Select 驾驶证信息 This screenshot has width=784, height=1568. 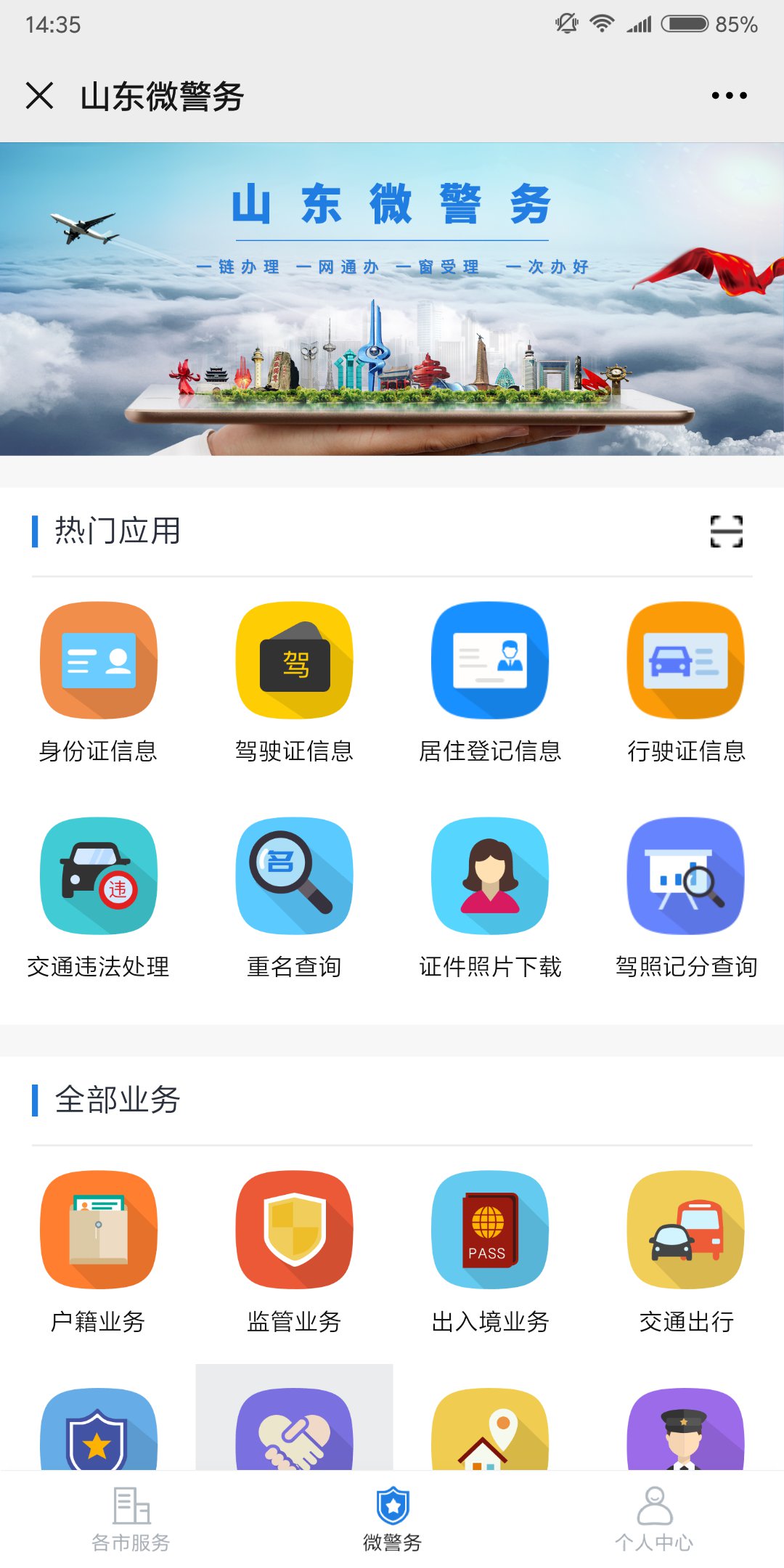pyautogui.click(x=294, y=661)
